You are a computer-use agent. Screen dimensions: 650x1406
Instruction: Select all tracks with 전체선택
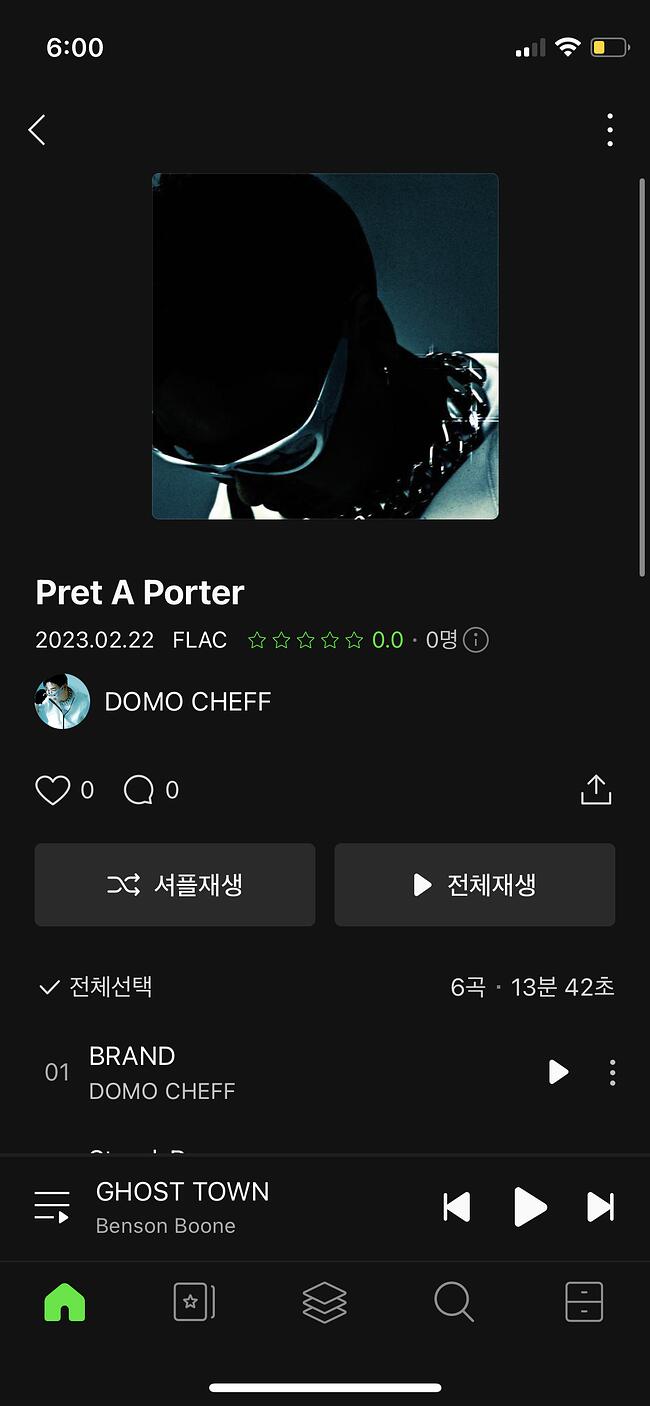(95, 988)
